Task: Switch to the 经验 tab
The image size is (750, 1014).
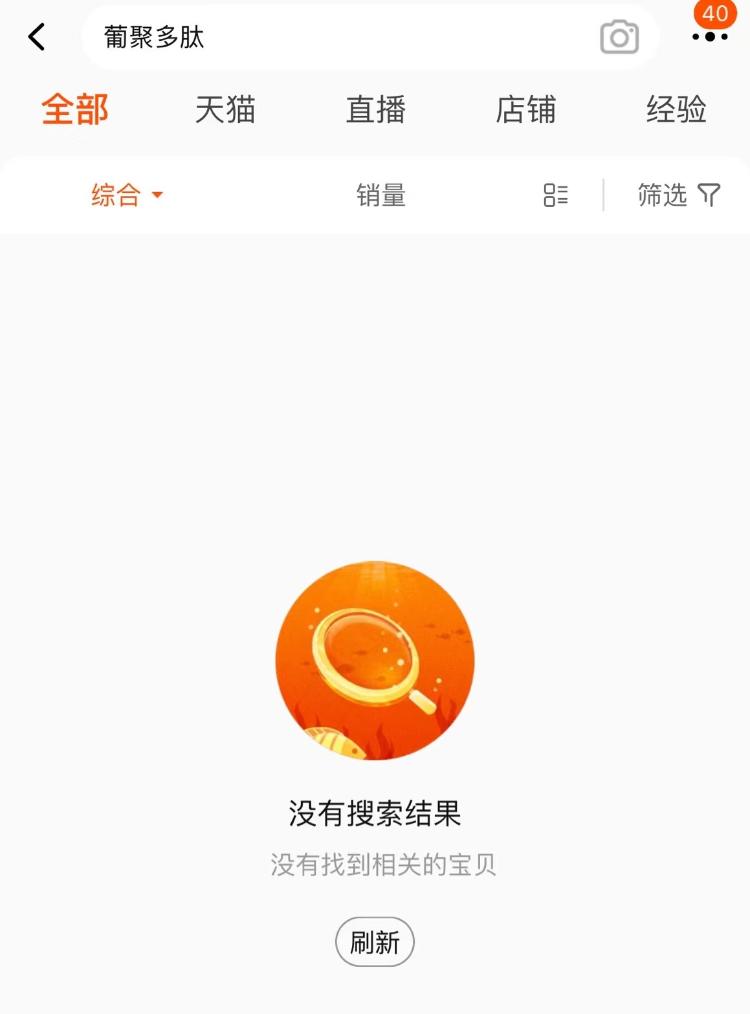Action: (676, 109)
